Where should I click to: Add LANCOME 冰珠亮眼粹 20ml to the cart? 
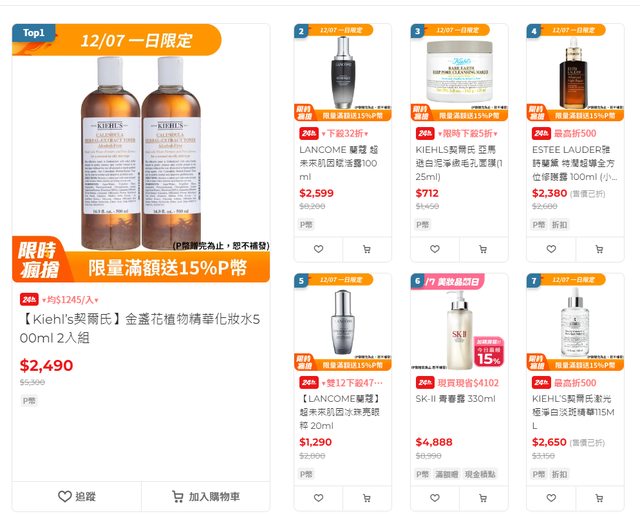[x=367, y=497]
